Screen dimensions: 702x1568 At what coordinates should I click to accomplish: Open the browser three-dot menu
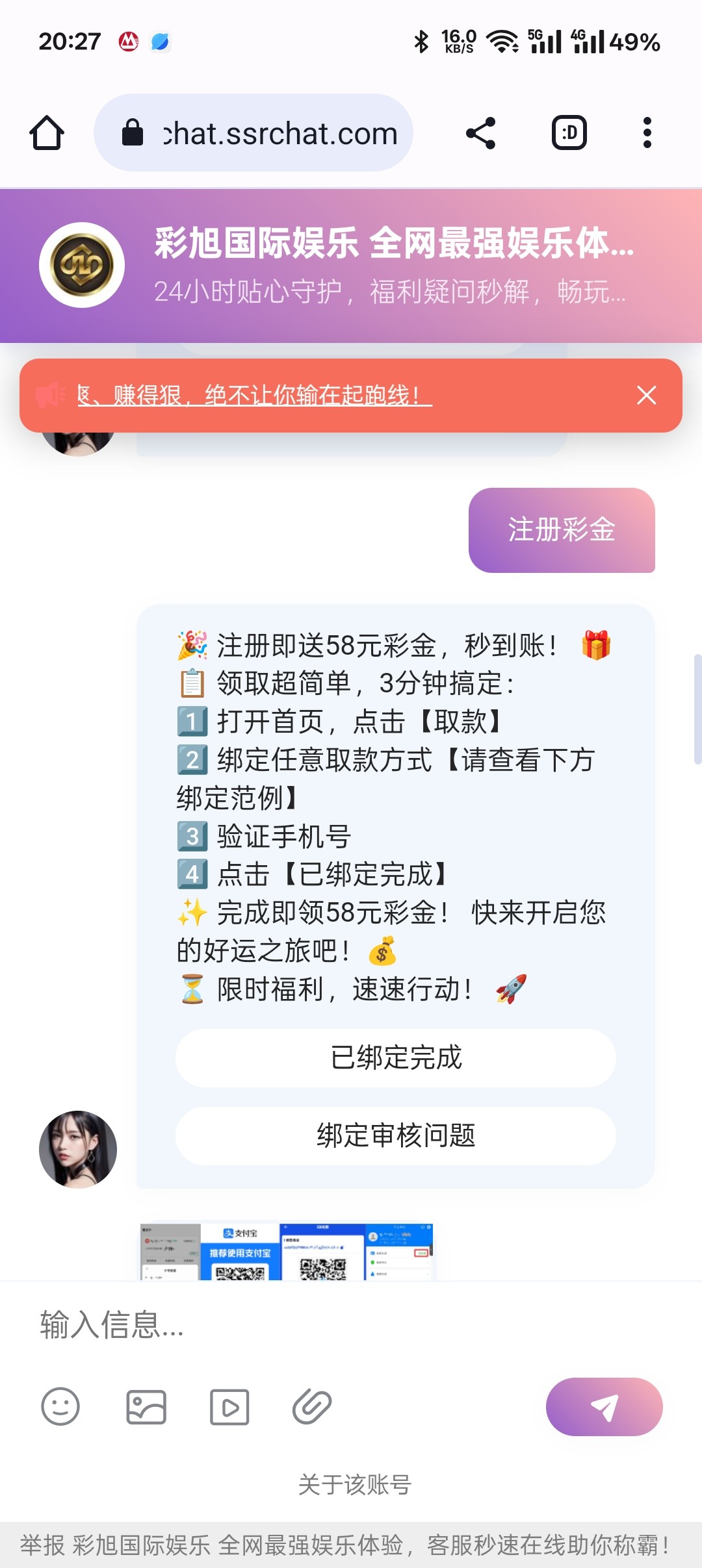646,133
